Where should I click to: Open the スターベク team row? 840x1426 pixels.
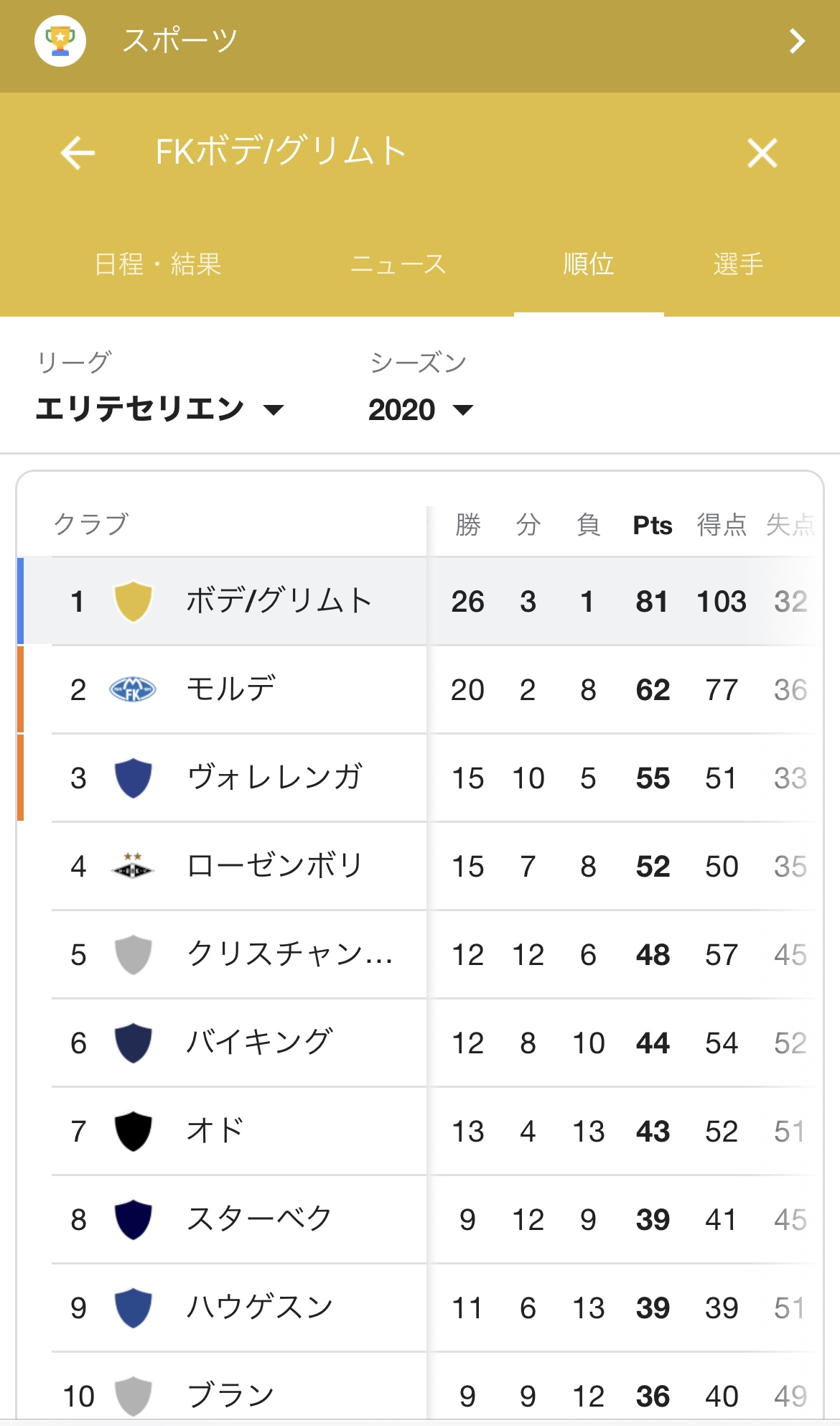coord(420,1219)
